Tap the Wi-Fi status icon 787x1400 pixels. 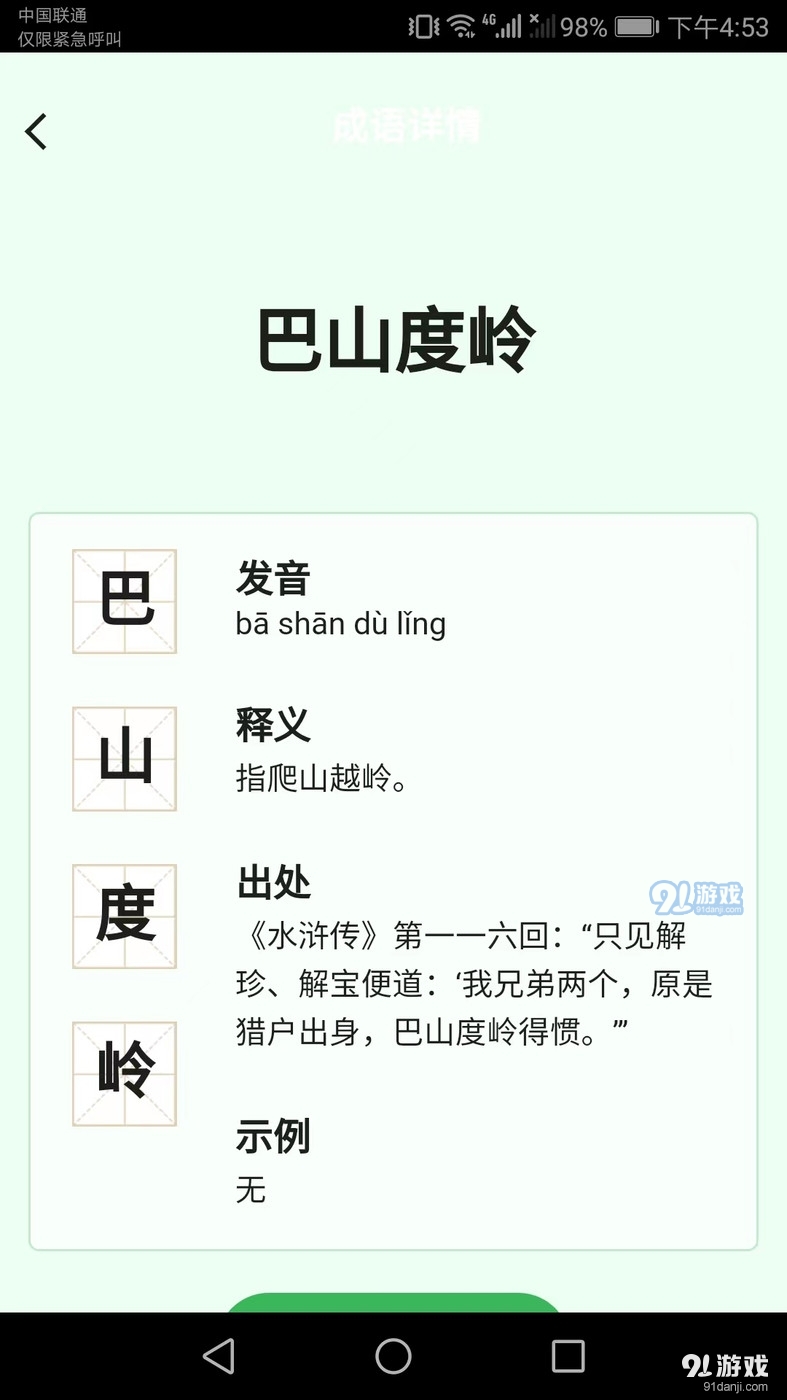pos(463,26)
